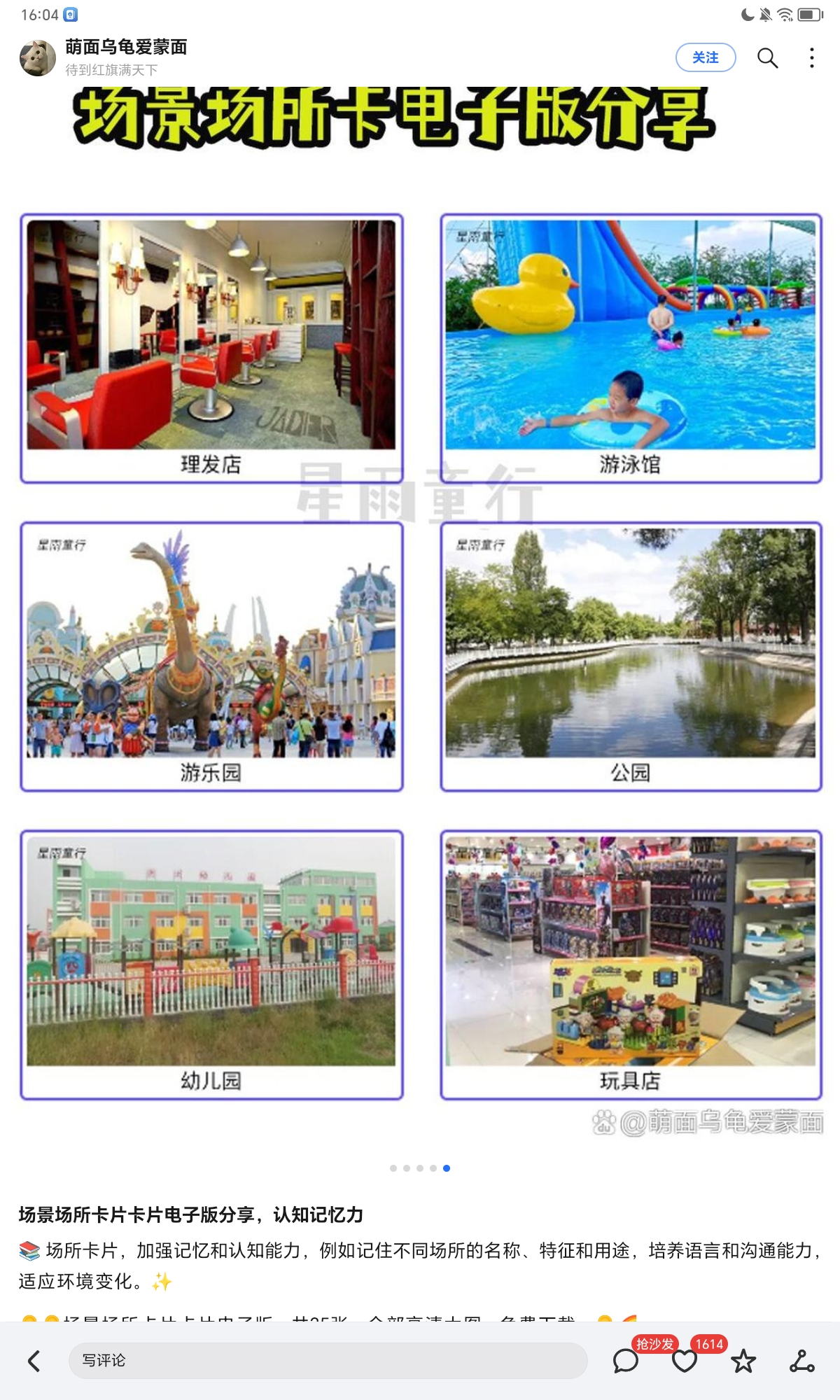Bookmark the post with star icon

[x=743, y=1361]
